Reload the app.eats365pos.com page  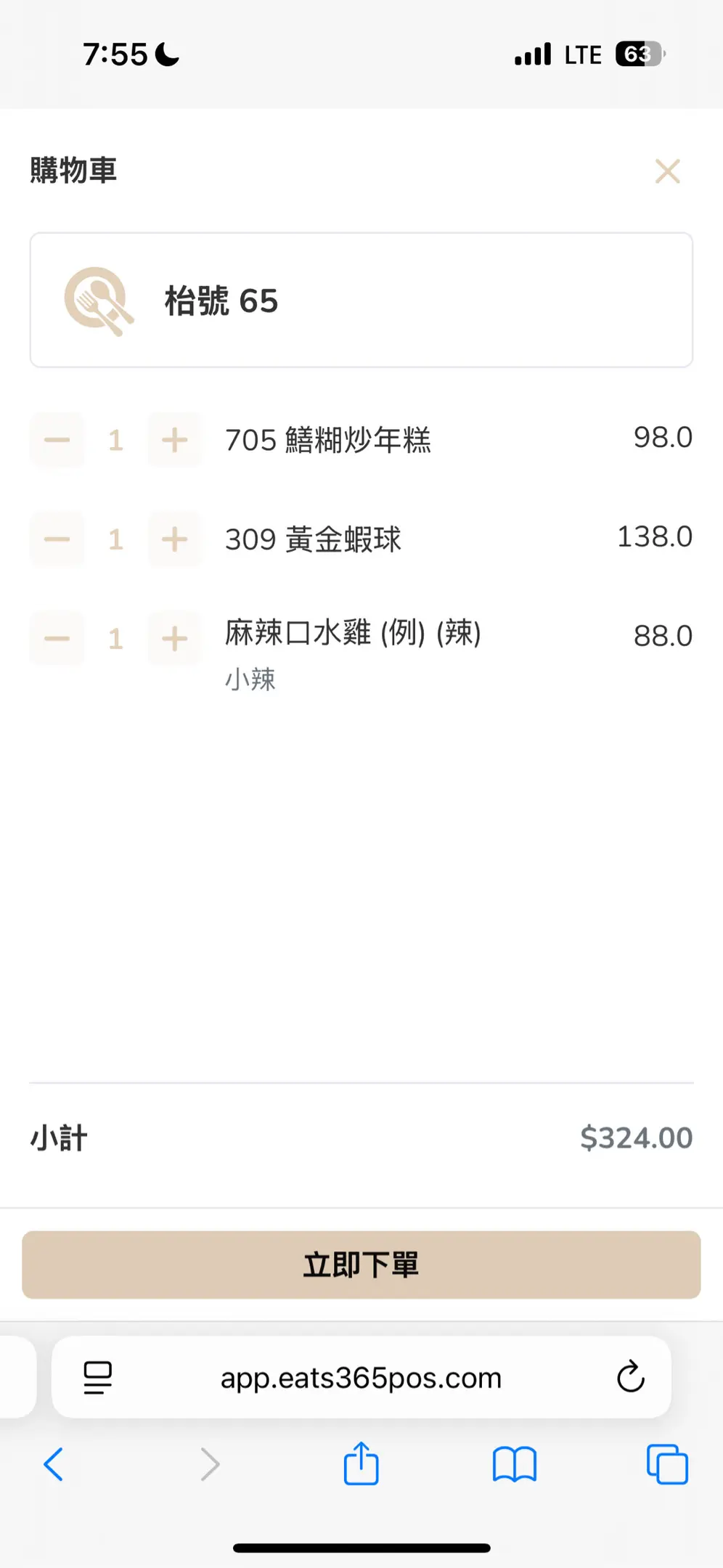tap(630, 1376)
